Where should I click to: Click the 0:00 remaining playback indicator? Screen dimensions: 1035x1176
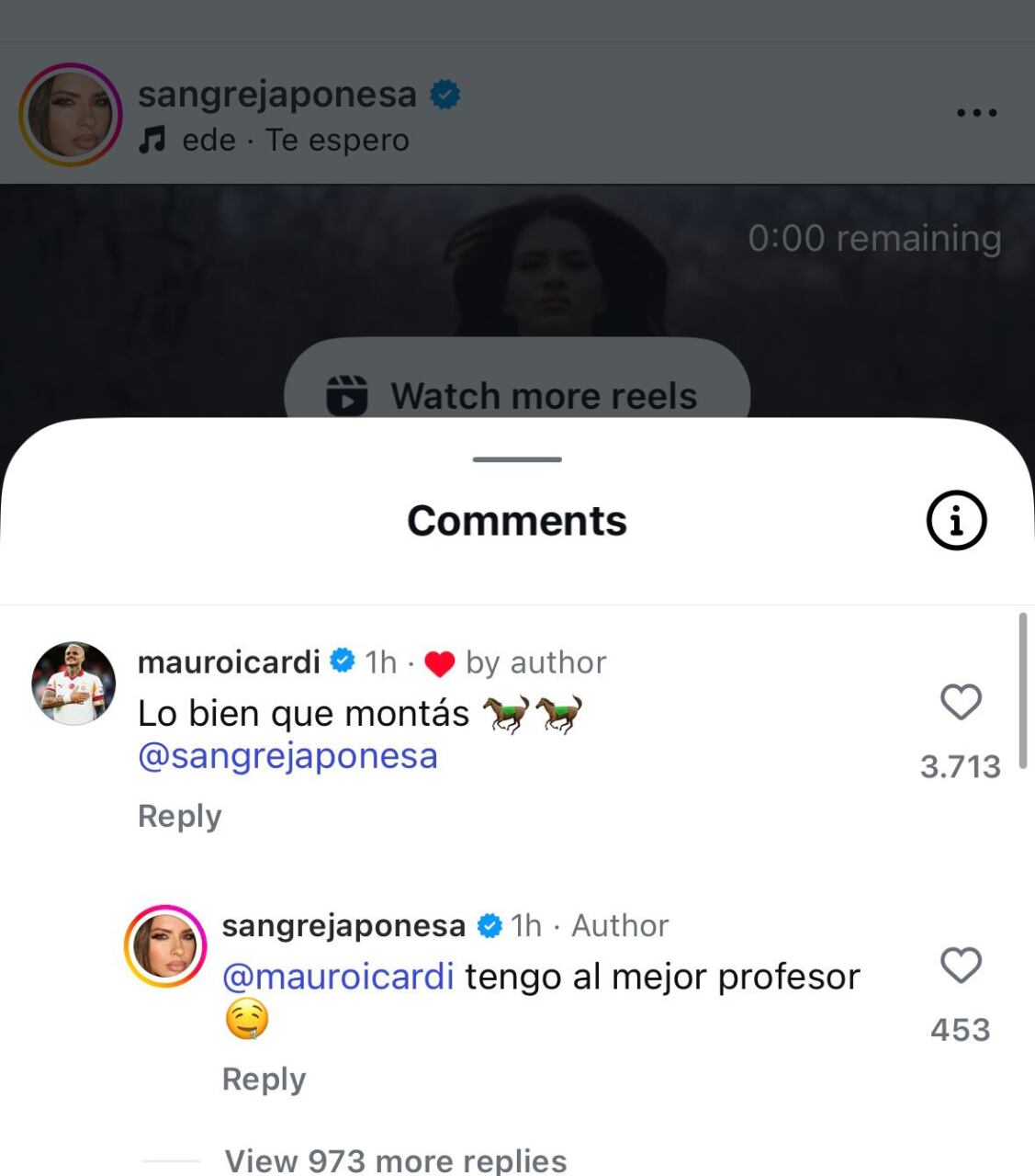(872, 237)
